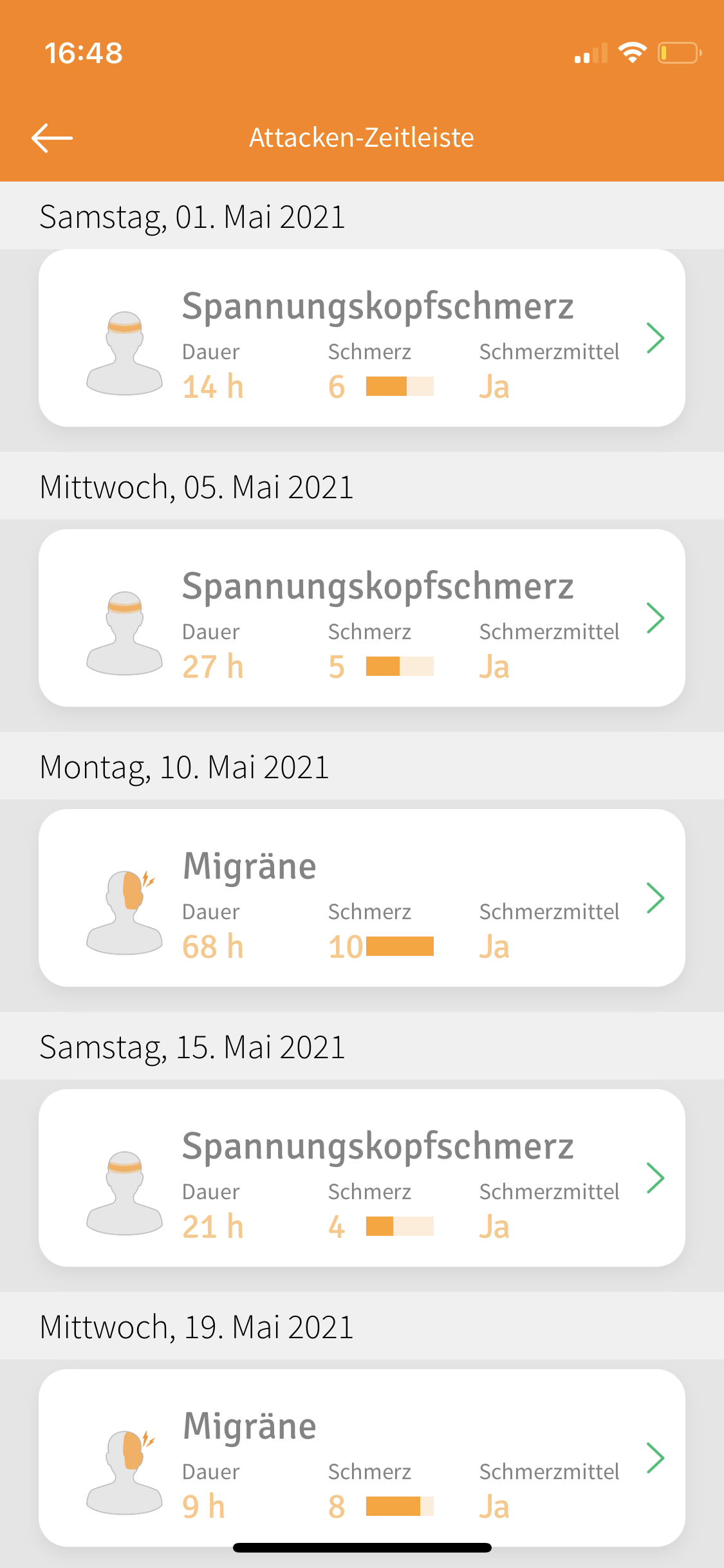The height and width of the screenshot is (1568, 724).
Task: Select the 15. Mai Spannungskopfschmerz card
Action: click(362, 1178)
